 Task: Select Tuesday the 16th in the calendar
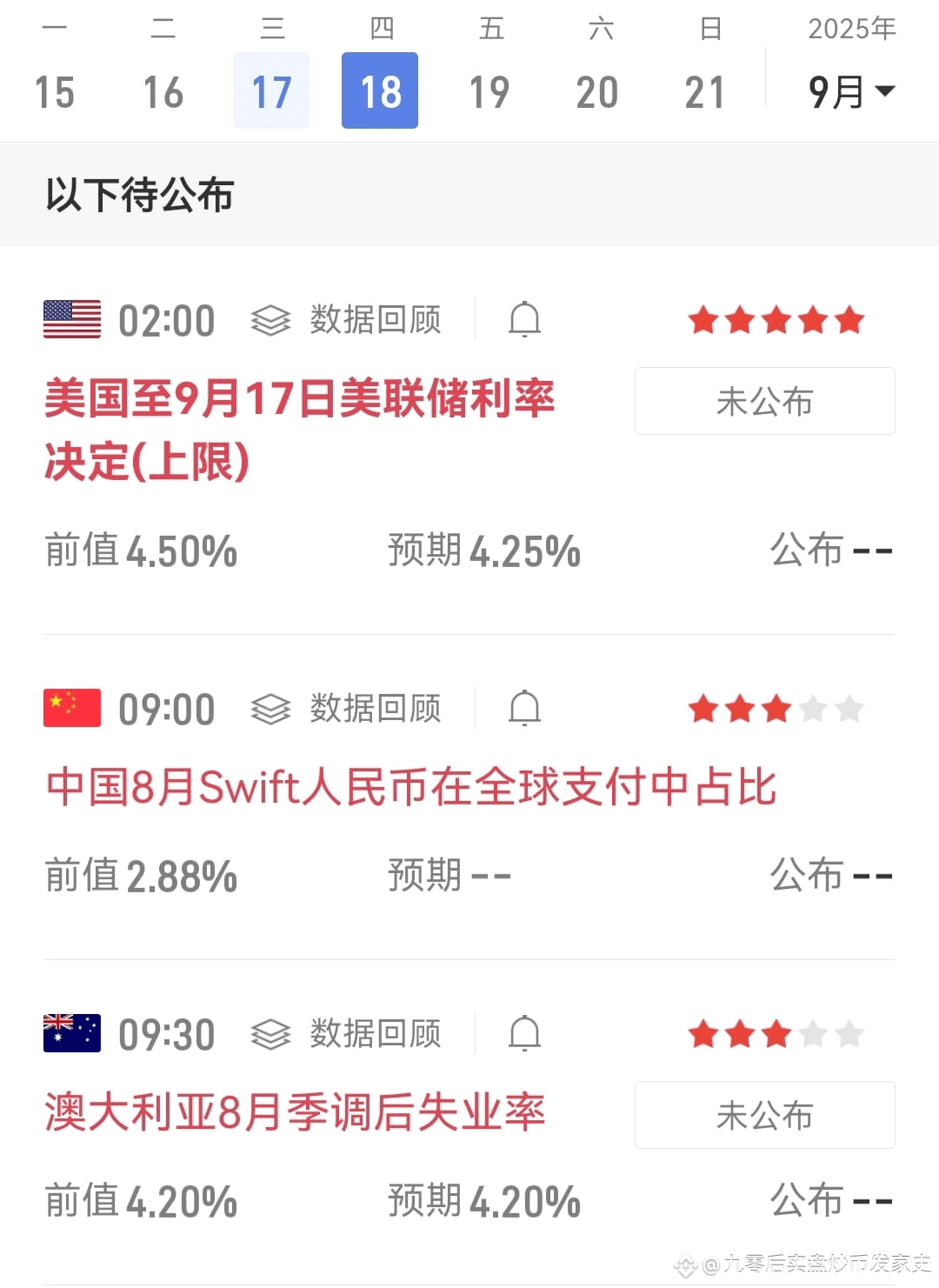tap(163, 90)
